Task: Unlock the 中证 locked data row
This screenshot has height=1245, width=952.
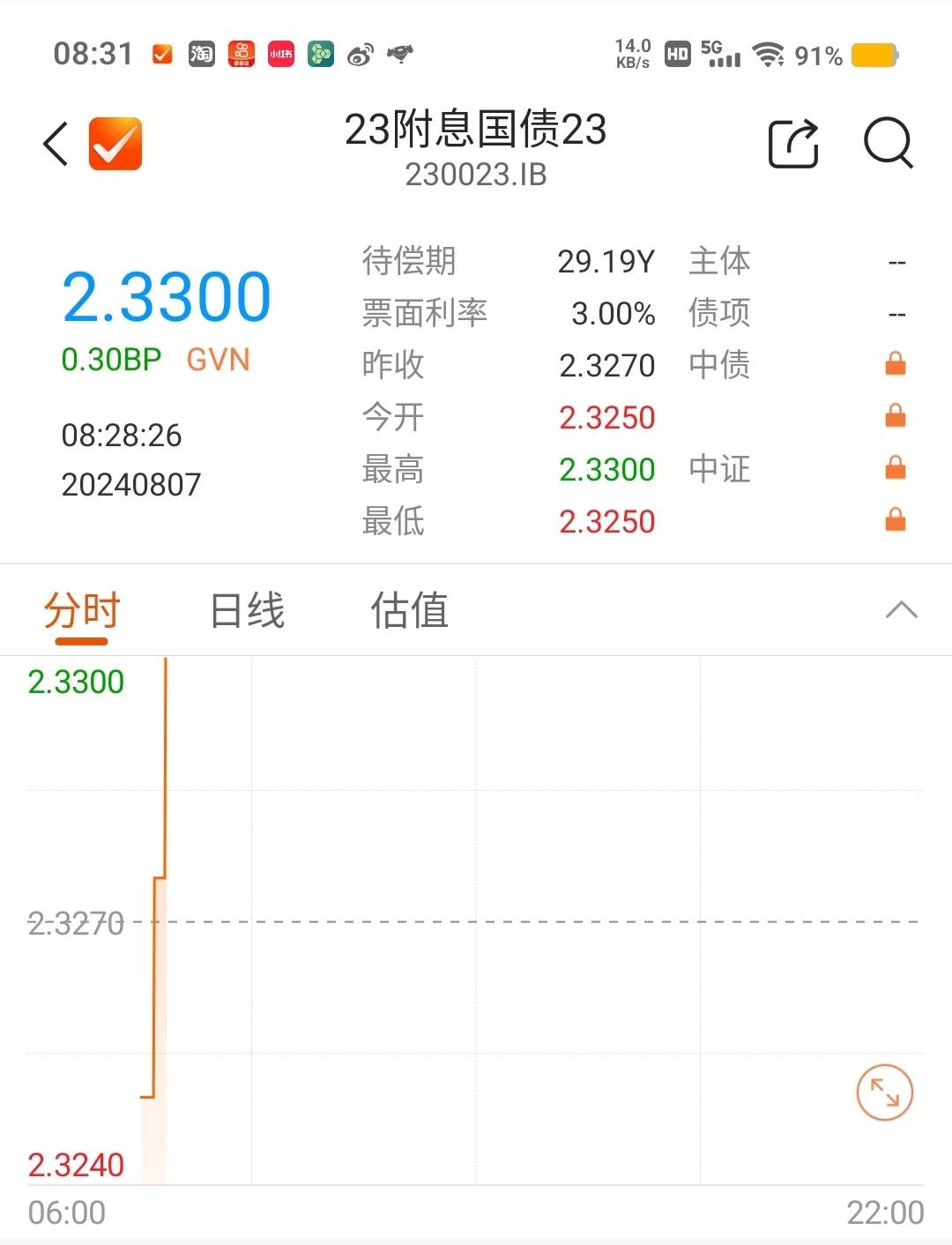Action: [x=895, y=467]
